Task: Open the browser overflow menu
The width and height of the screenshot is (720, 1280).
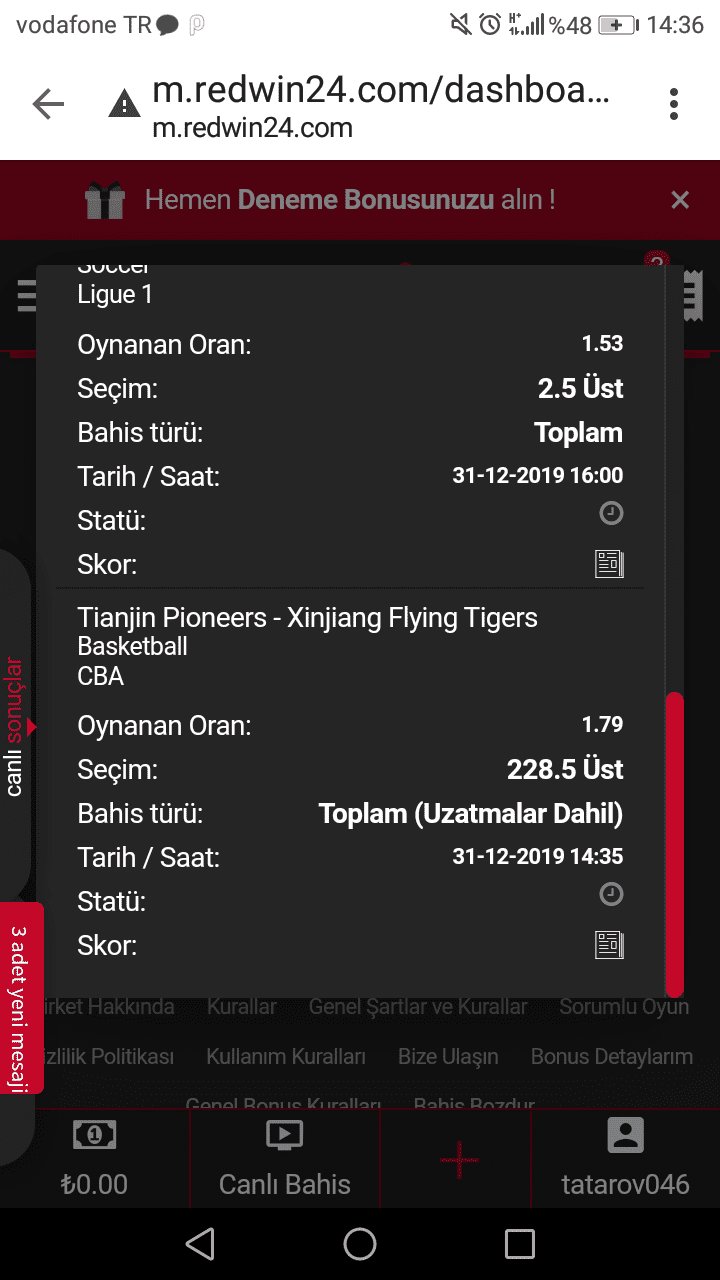Action: click(x=674, y=104)
